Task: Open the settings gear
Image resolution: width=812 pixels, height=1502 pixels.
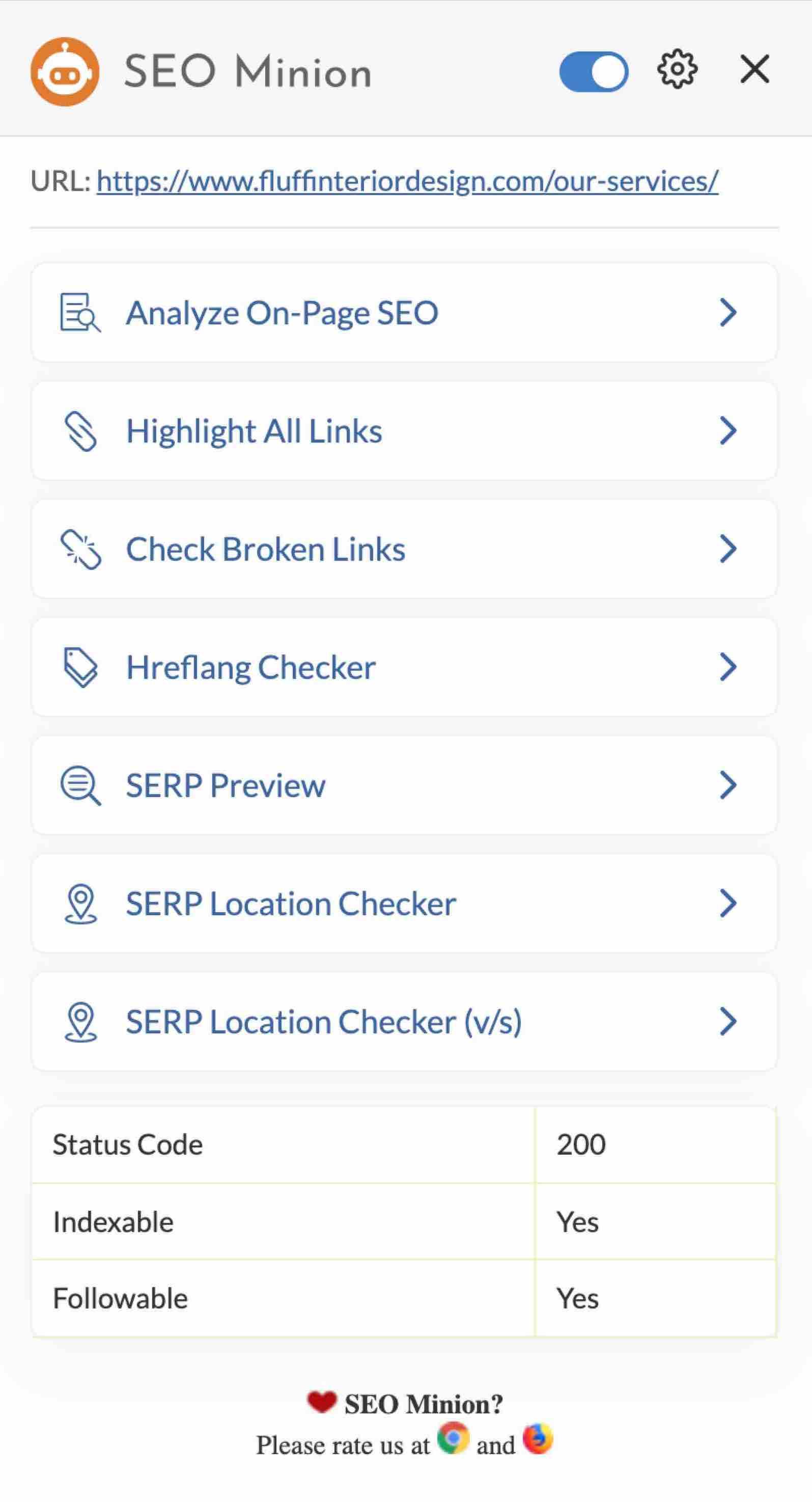Action: [677, 69]
